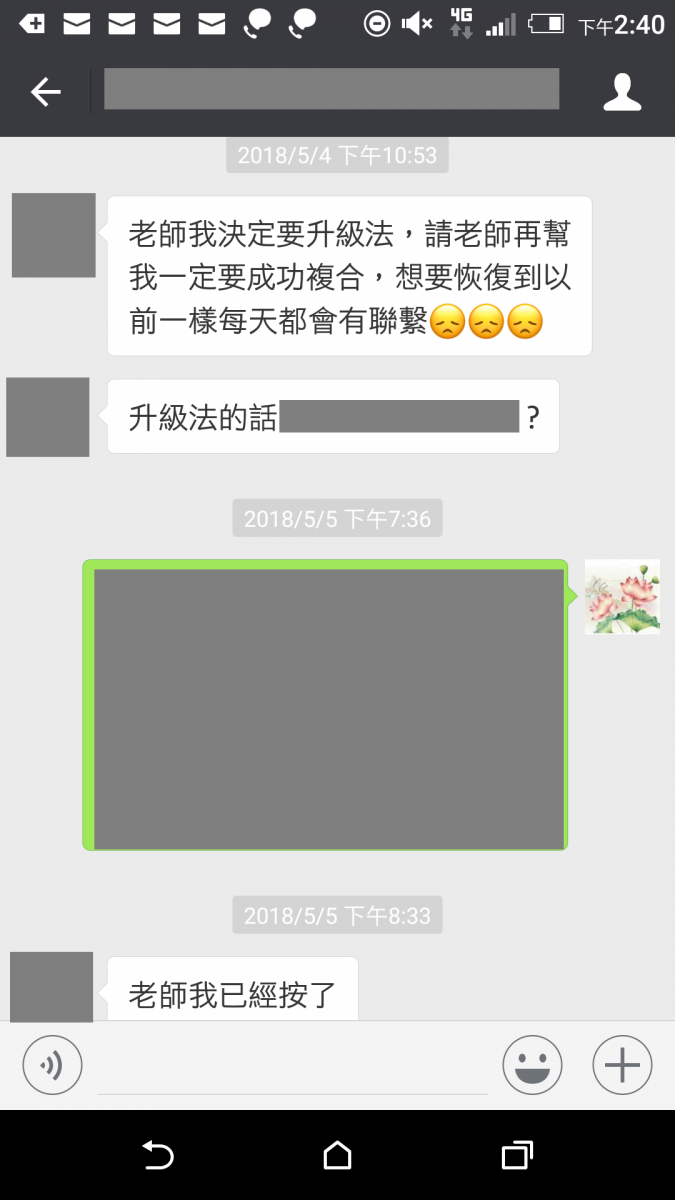
Task: Open the recent apps button
Action: pos(516,1156)
